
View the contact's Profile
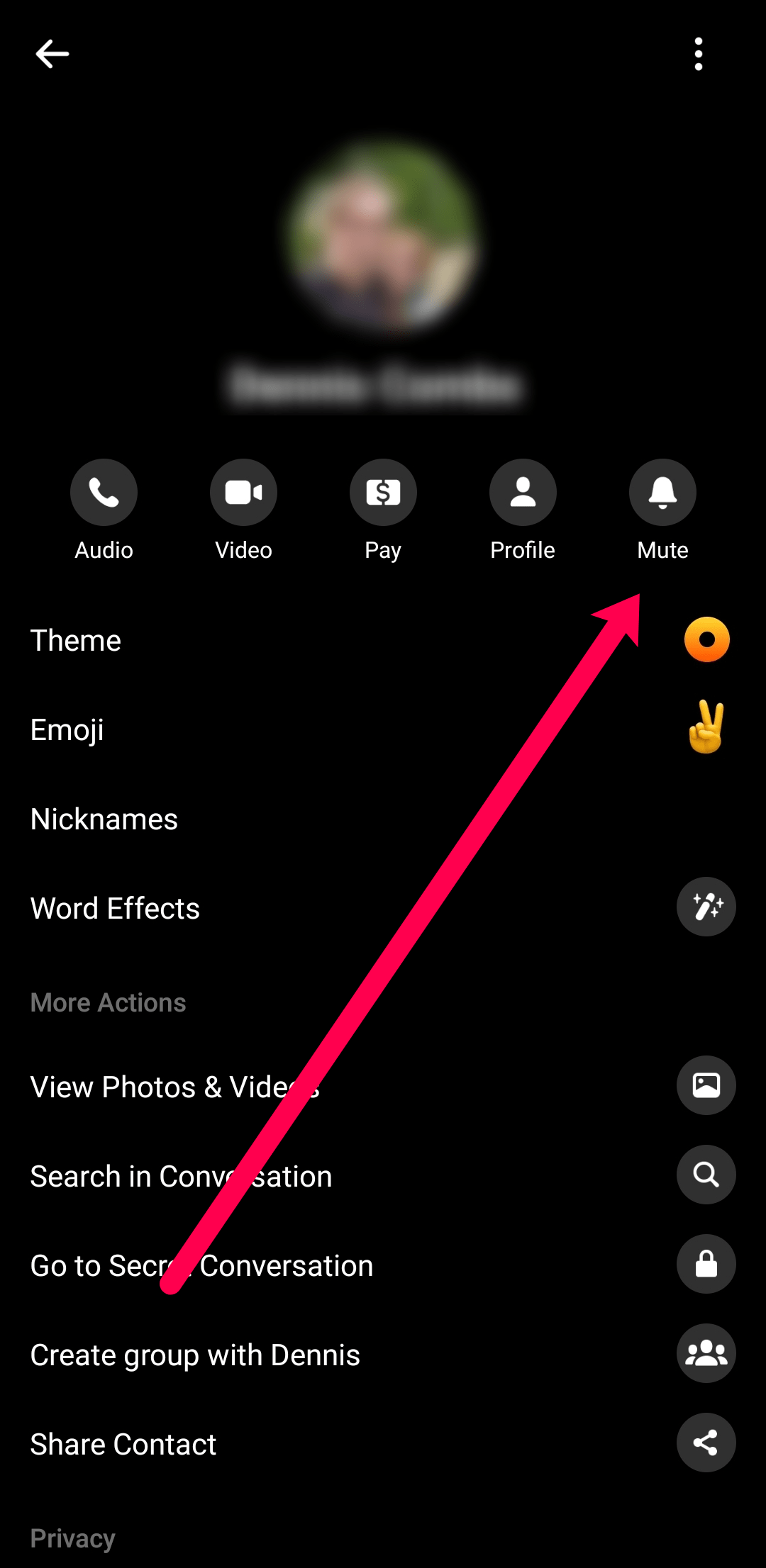point(523,493)
